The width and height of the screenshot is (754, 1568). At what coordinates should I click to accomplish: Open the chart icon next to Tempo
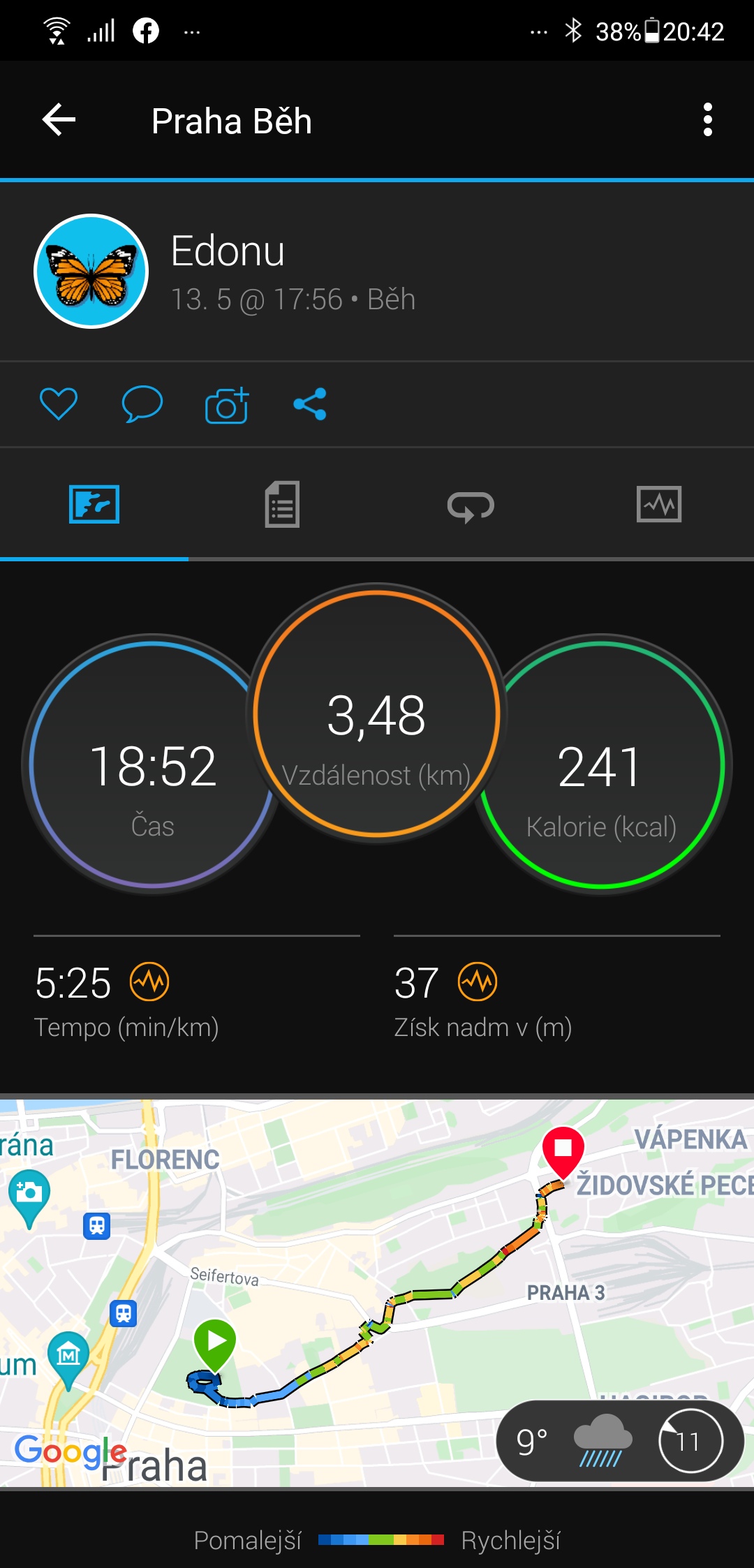click(x=149, y=982)
